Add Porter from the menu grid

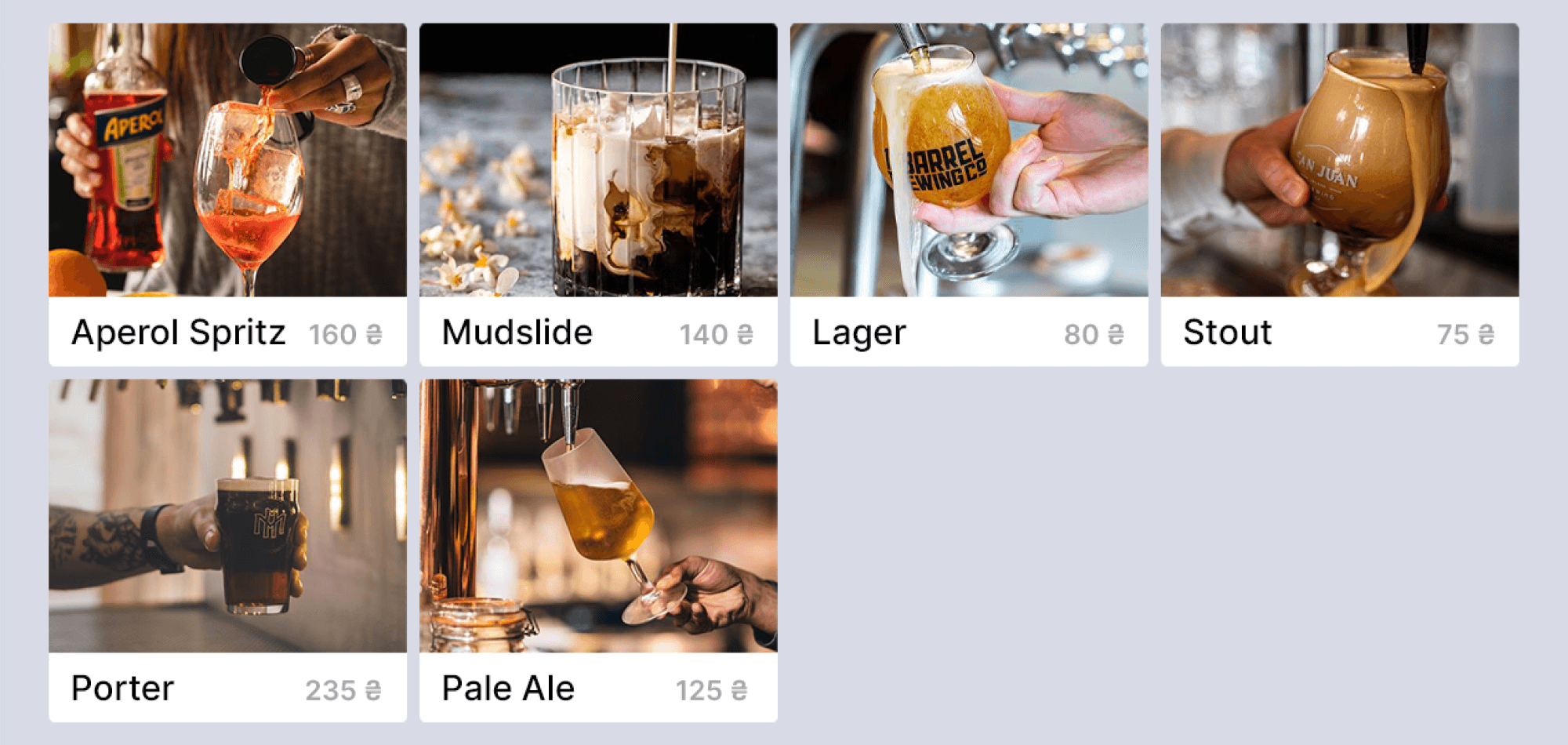click(x=227, y=551)
